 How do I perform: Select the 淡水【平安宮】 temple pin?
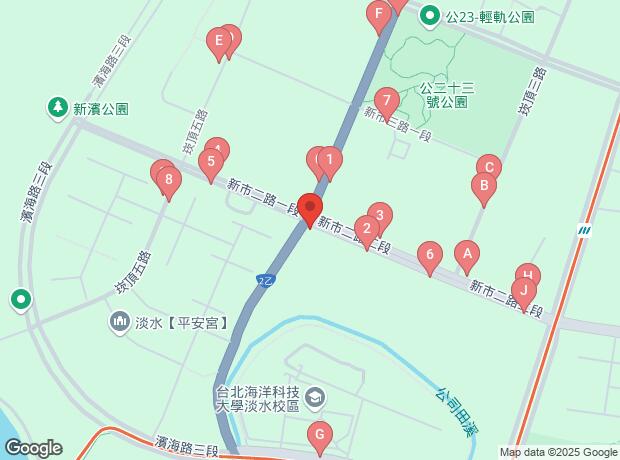(119, 322)
